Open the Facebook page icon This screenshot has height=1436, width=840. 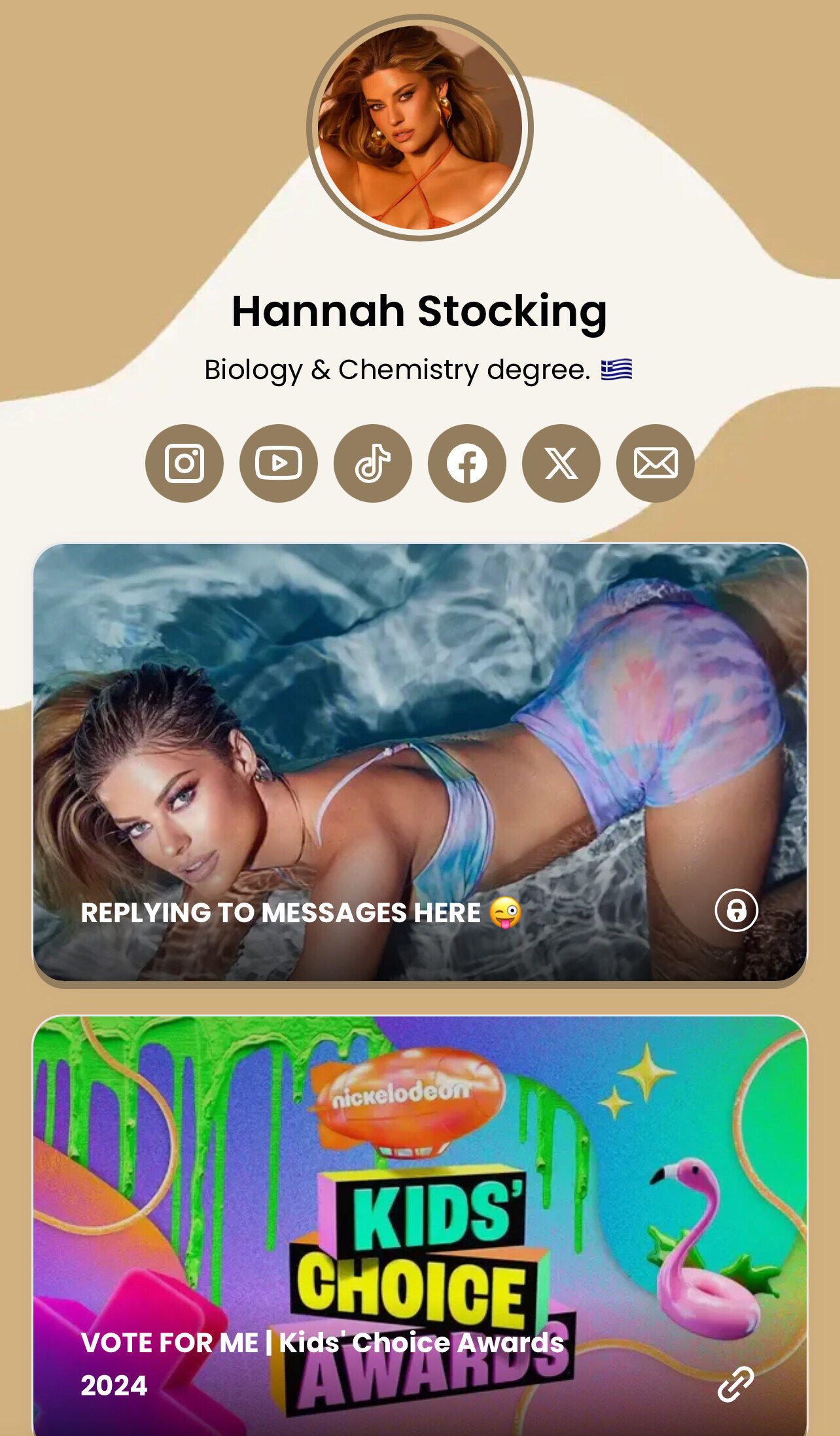(x=467, y=463)
